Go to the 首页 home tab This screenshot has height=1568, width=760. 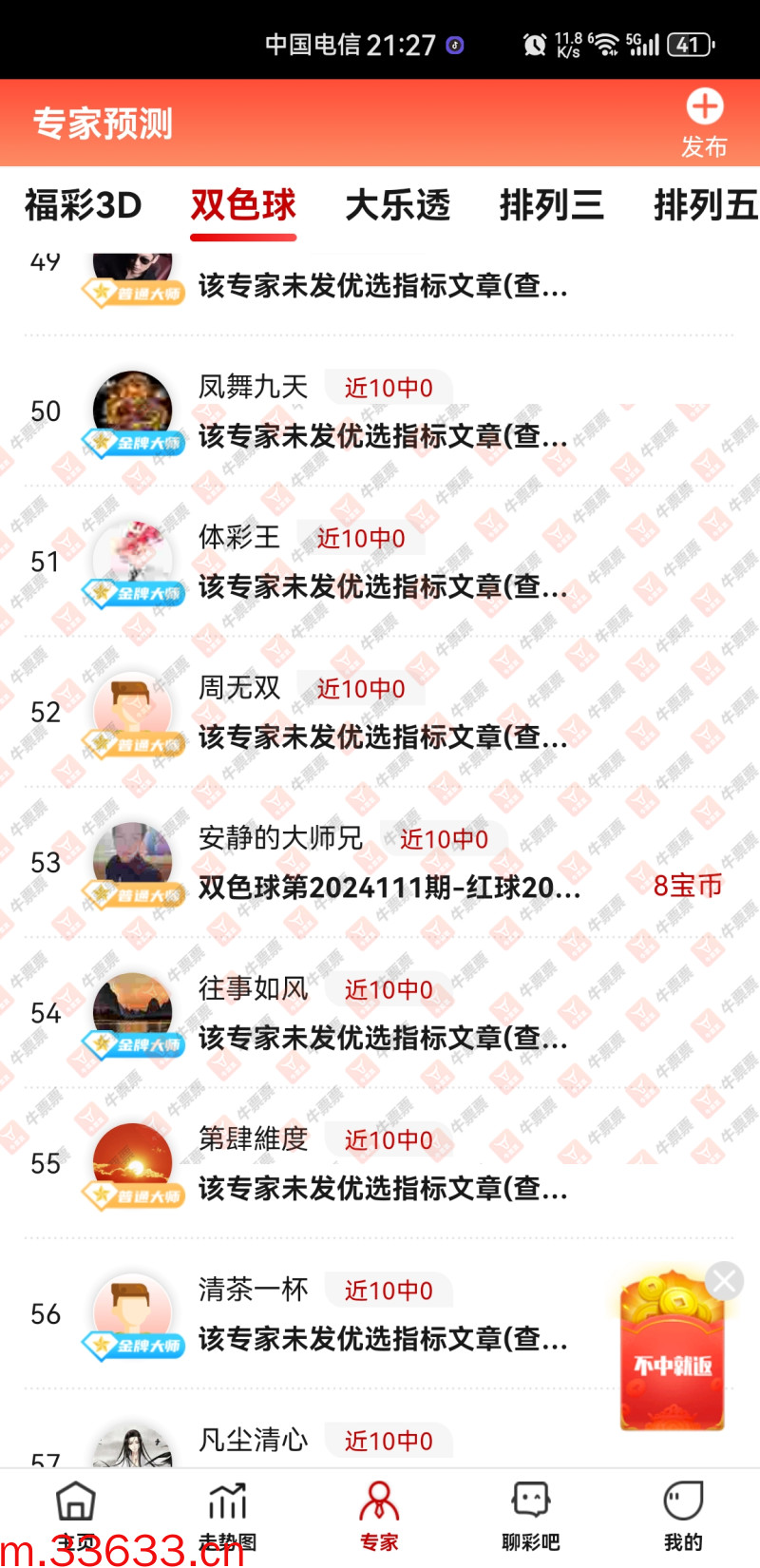[x=76, y=1516]
